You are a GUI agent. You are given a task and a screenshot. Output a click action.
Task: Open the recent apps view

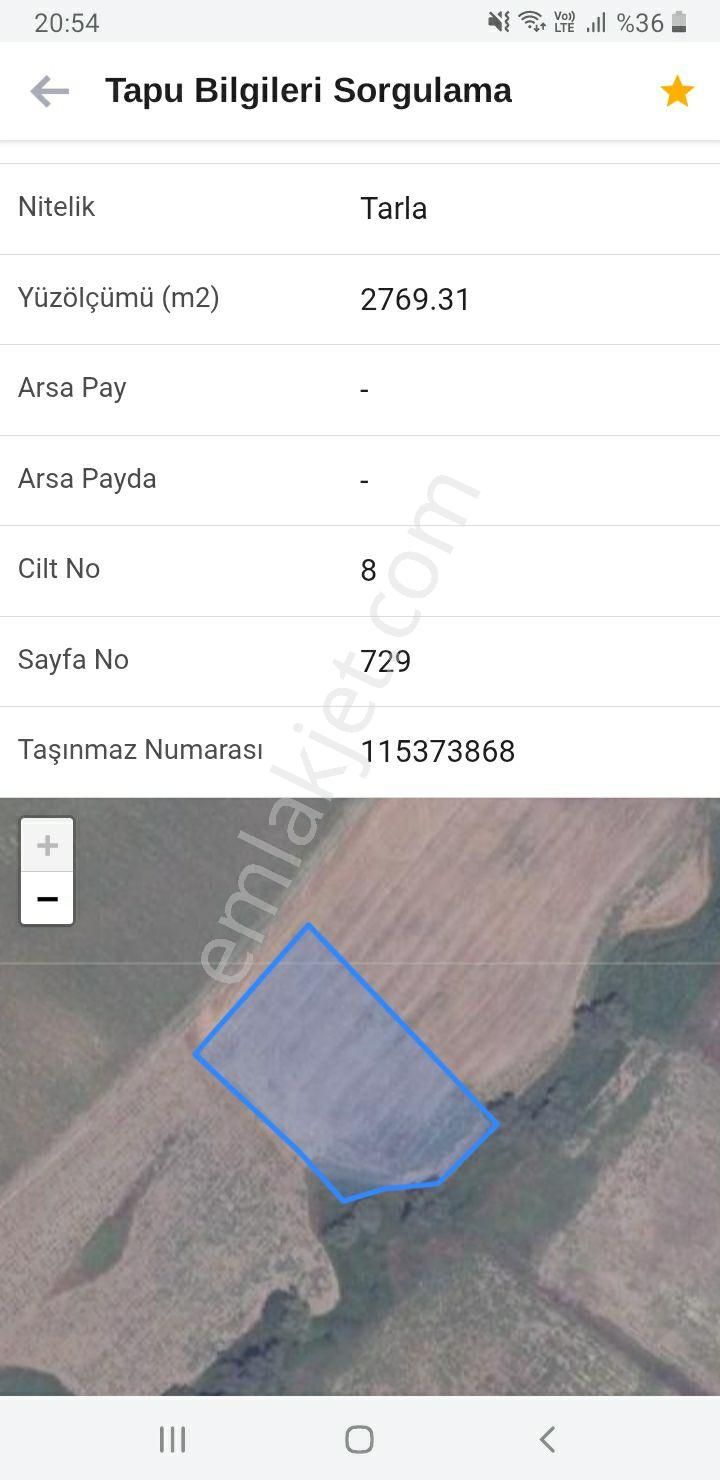click(x=173, y=1439)
